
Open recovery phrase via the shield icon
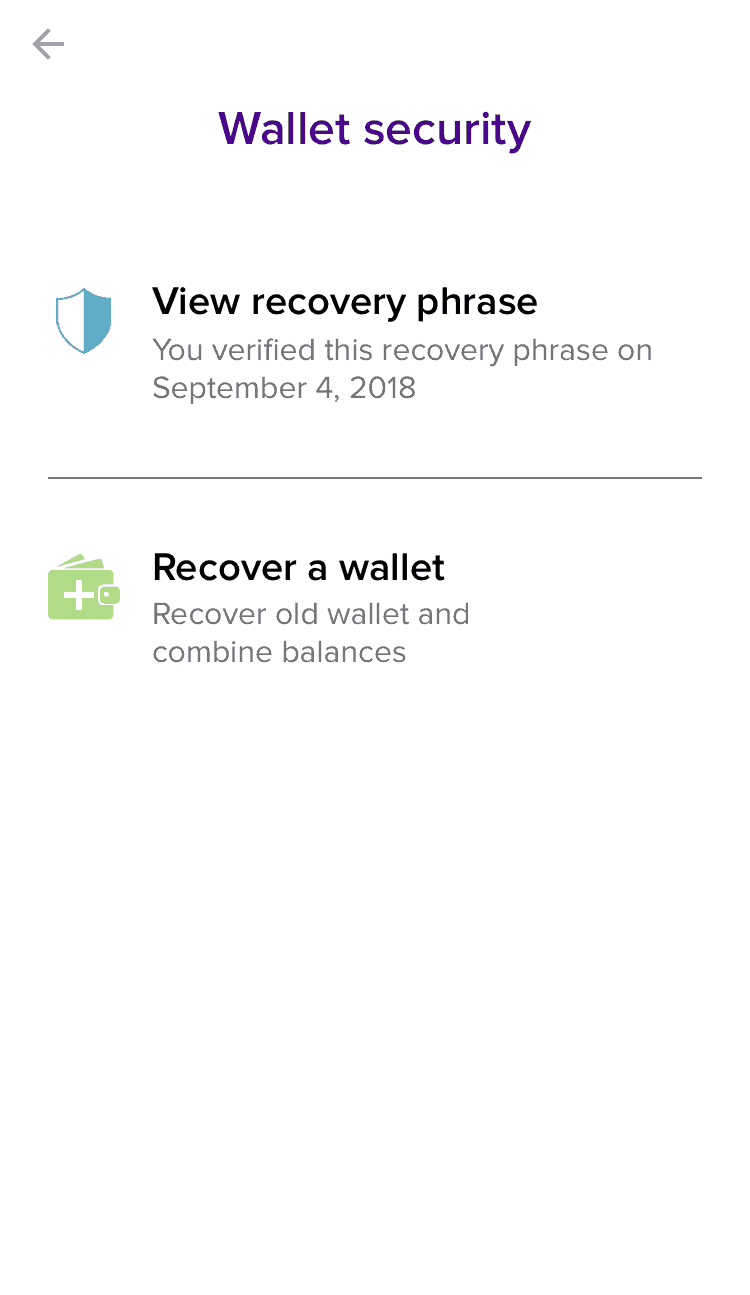click(x=83, y=318)
